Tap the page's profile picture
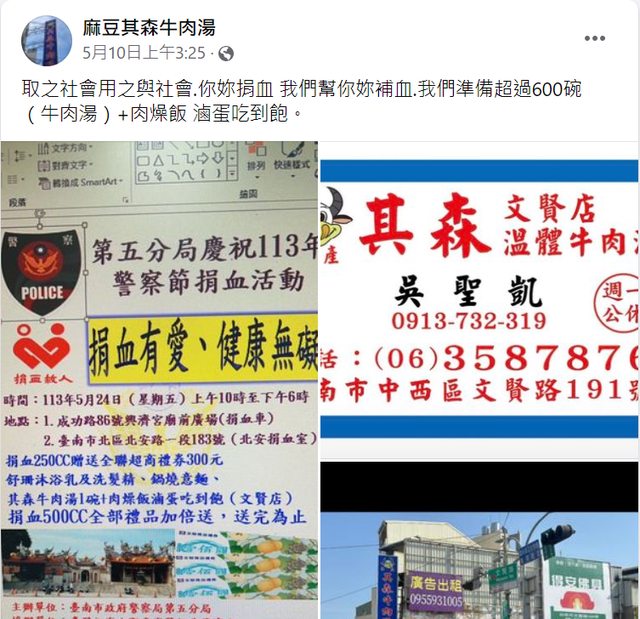 (x=47, y=41)
